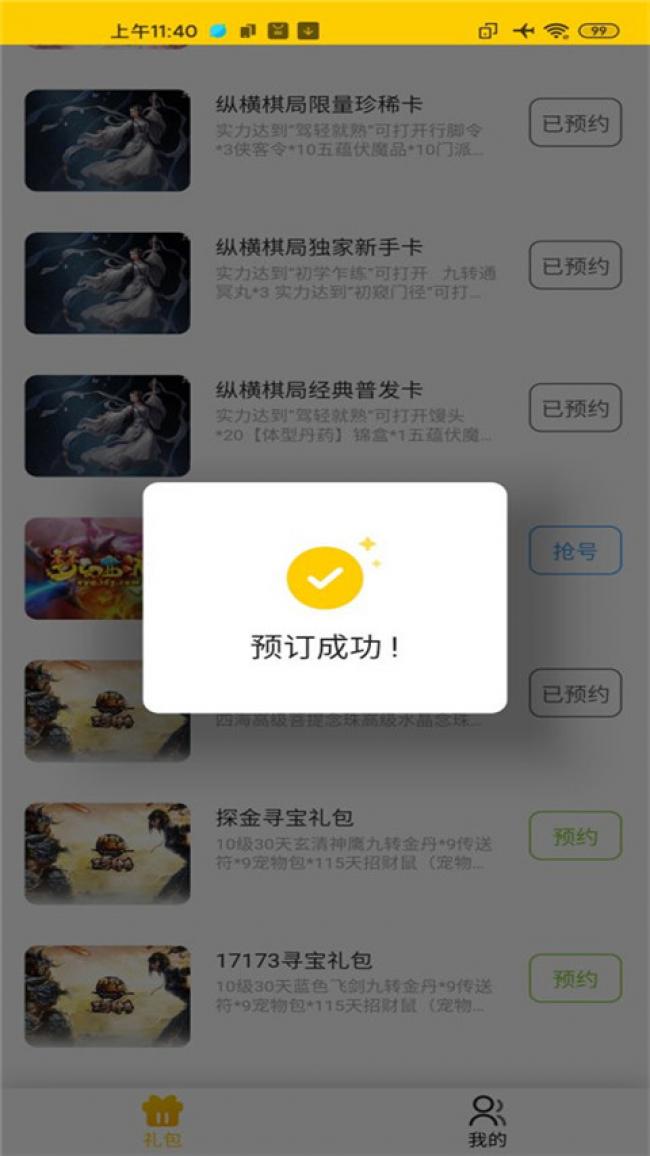This screenshot has height=1156, width=650.
Task: Switch to the 我的 tab
Action: (x=487, y=1120)
